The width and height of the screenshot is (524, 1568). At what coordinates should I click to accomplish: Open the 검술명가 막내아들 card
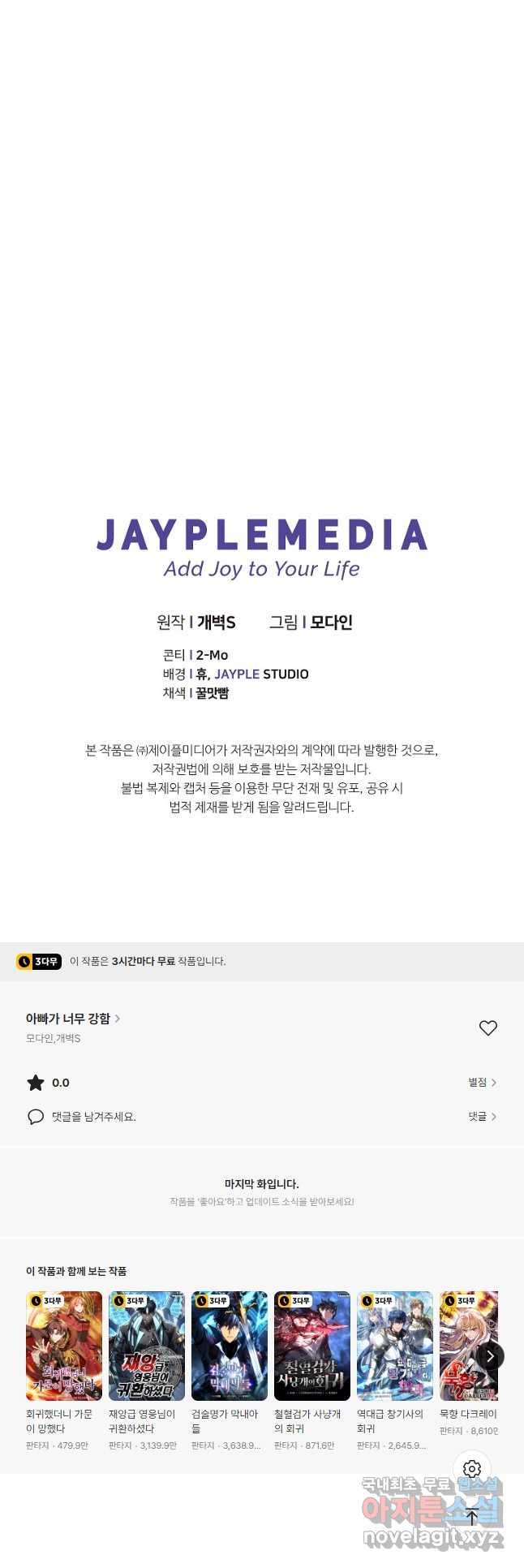(230, 1346)
